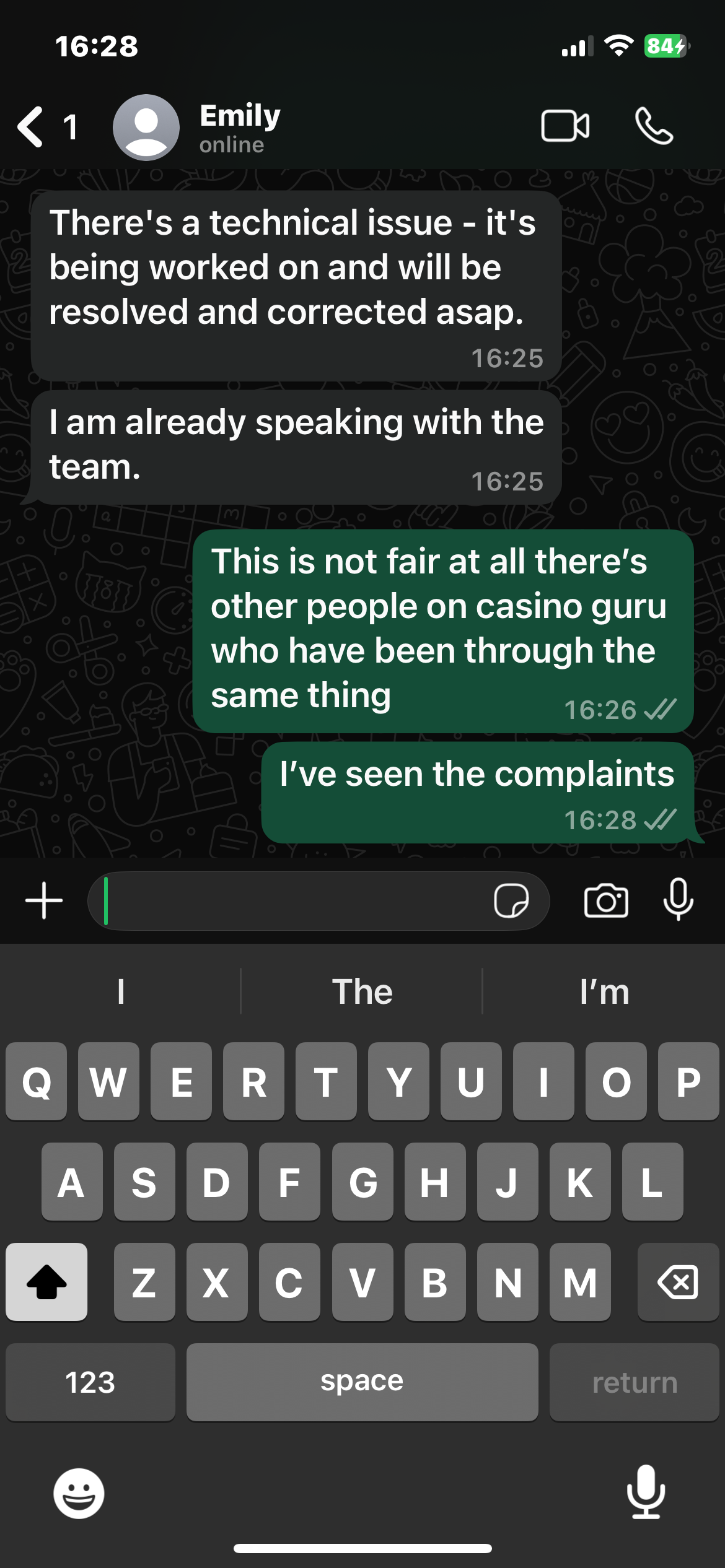The width and height of the screenshot is (725, 1568).
Task: Open the sticker picker in the message field
Action: (x=511, y=900)
